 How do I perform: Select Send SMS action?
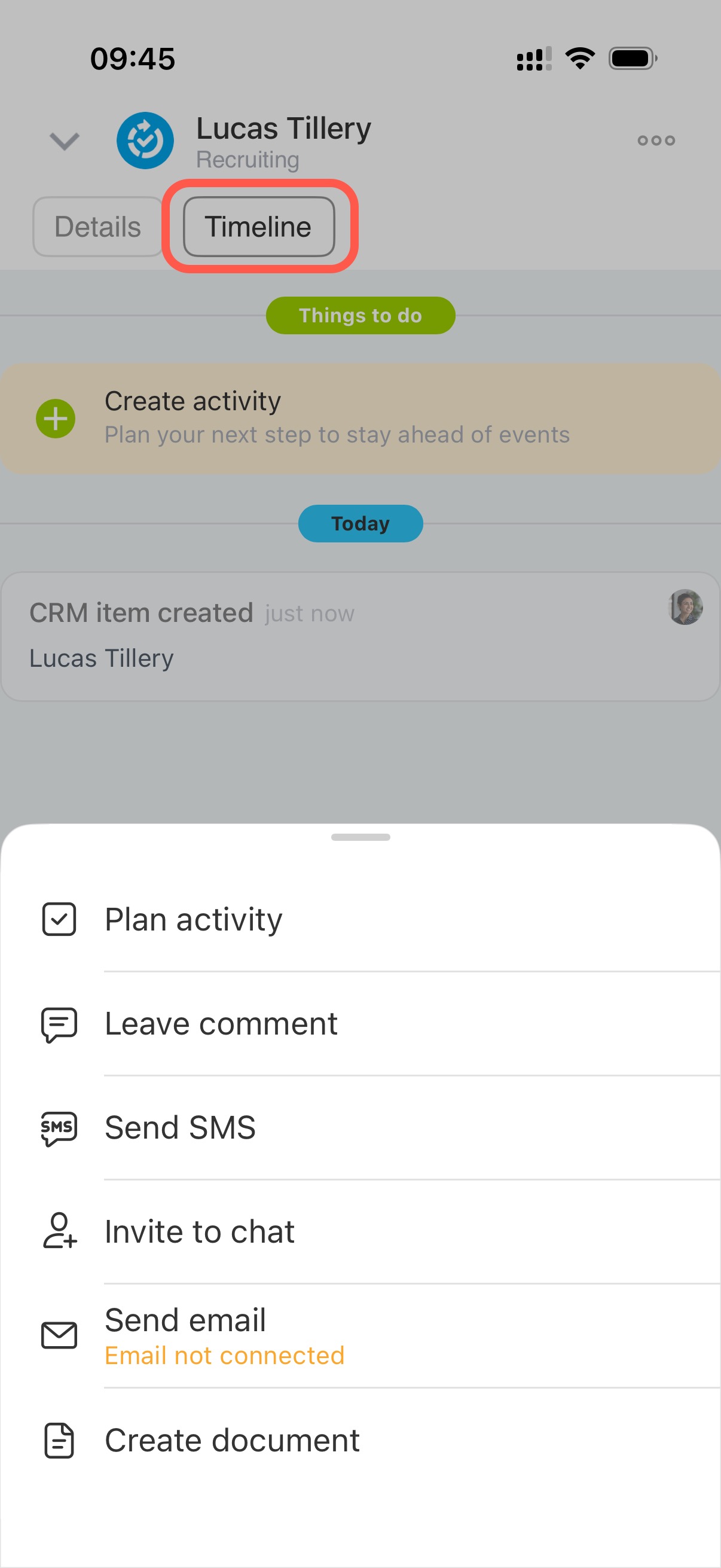(180, 1127)
